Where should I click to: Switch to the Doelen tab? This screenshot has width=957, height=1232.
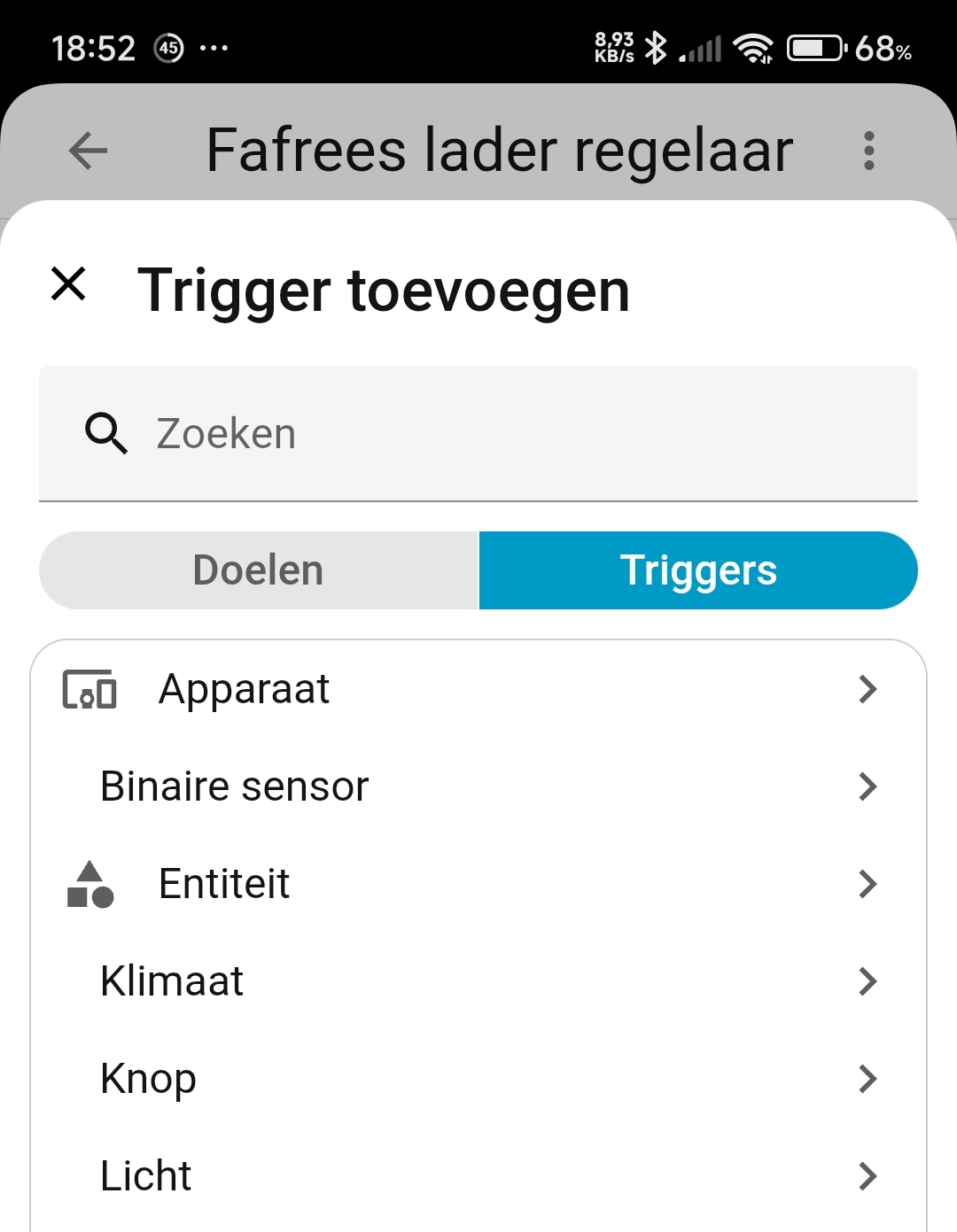tap(259, 570)
